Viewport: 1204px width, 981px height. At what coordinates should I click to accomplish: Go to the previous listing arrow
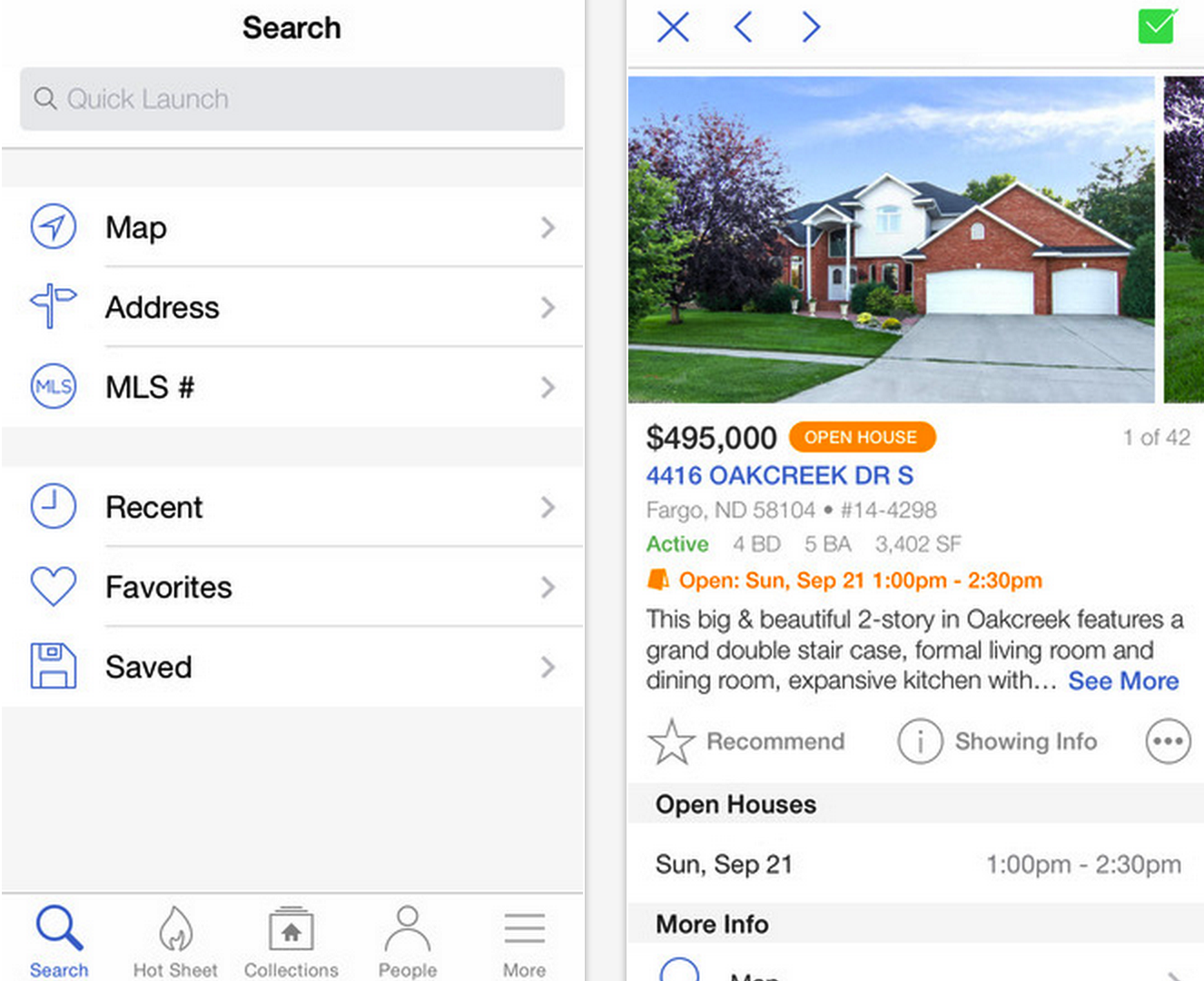pyautogui.click(x=743, y=27)
